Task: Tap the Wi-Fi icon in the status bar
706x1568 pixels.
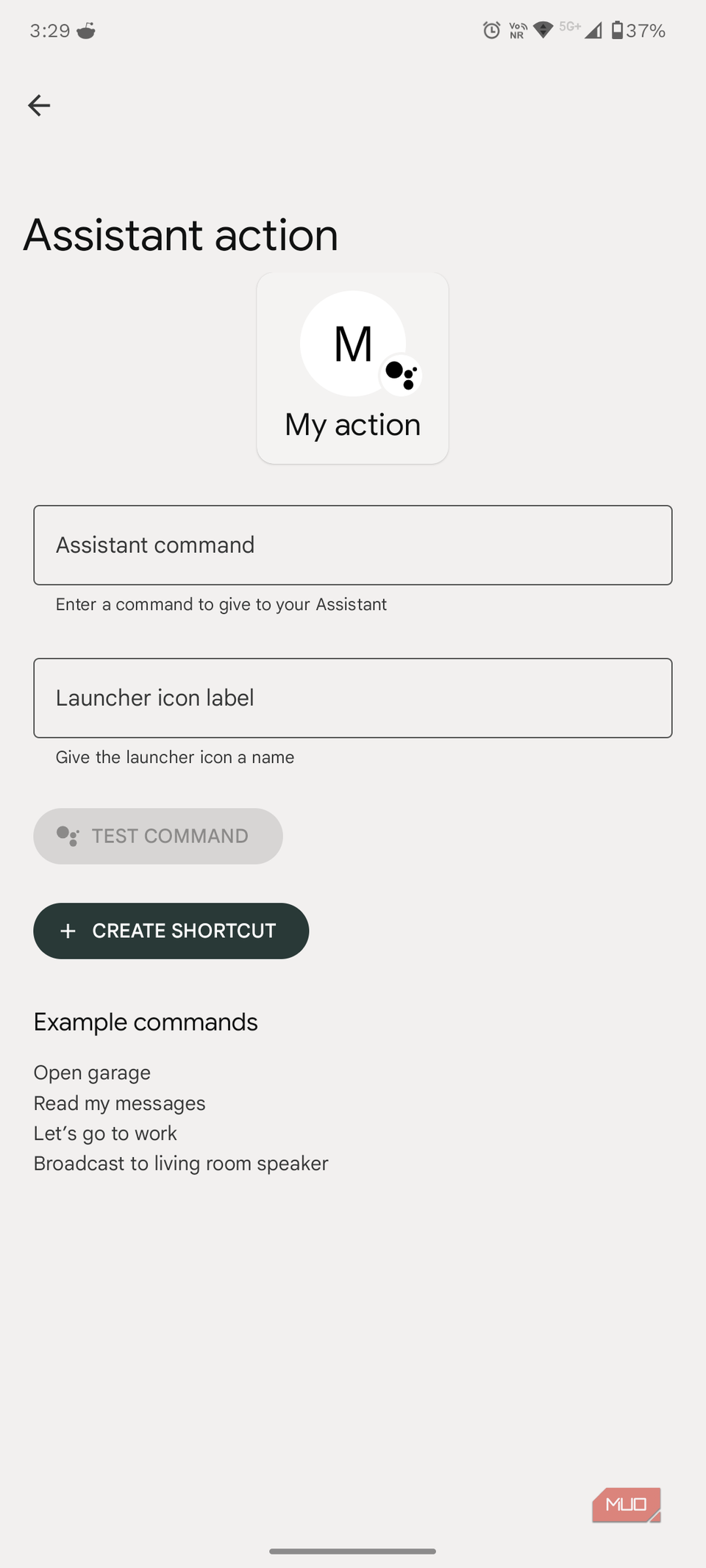Action: (542, 30)
